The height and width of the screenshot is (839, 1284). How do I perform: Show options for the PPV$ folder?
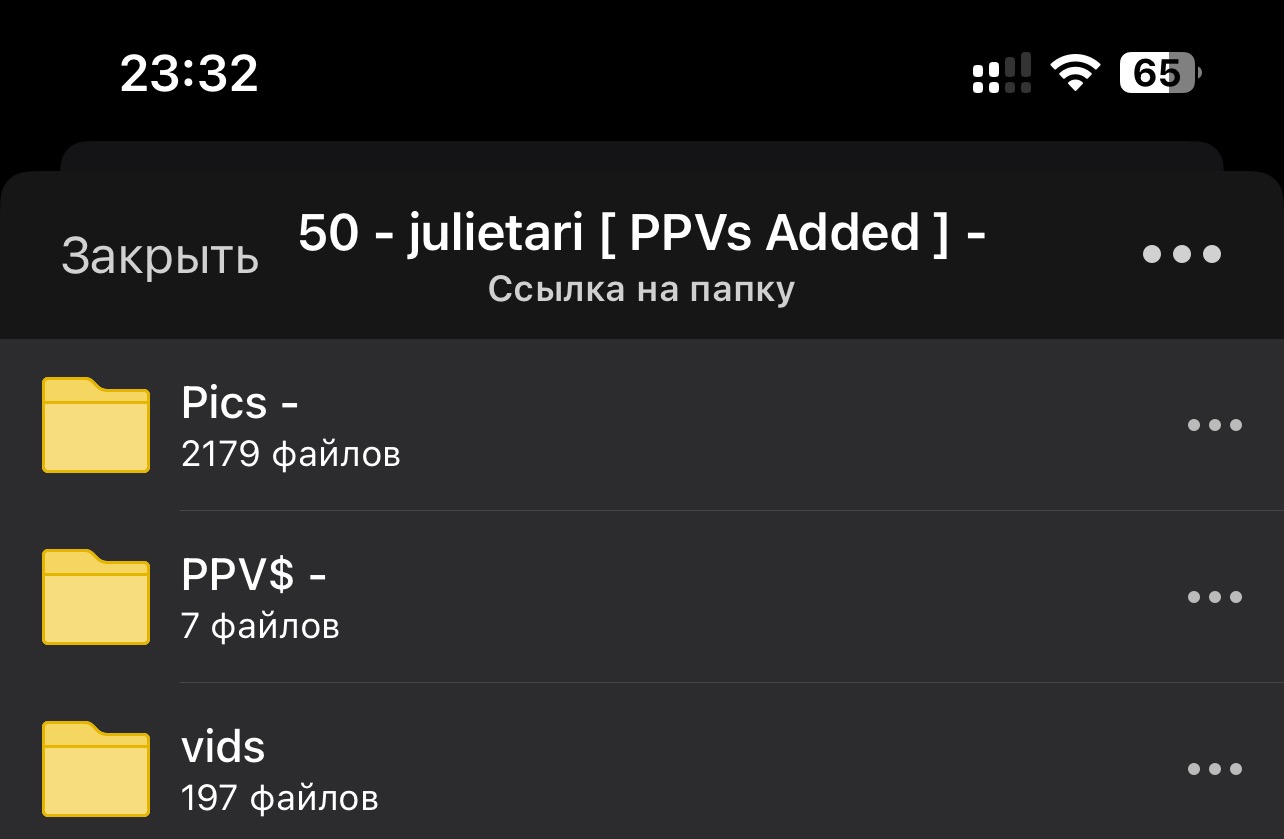tap(1214, 597)
